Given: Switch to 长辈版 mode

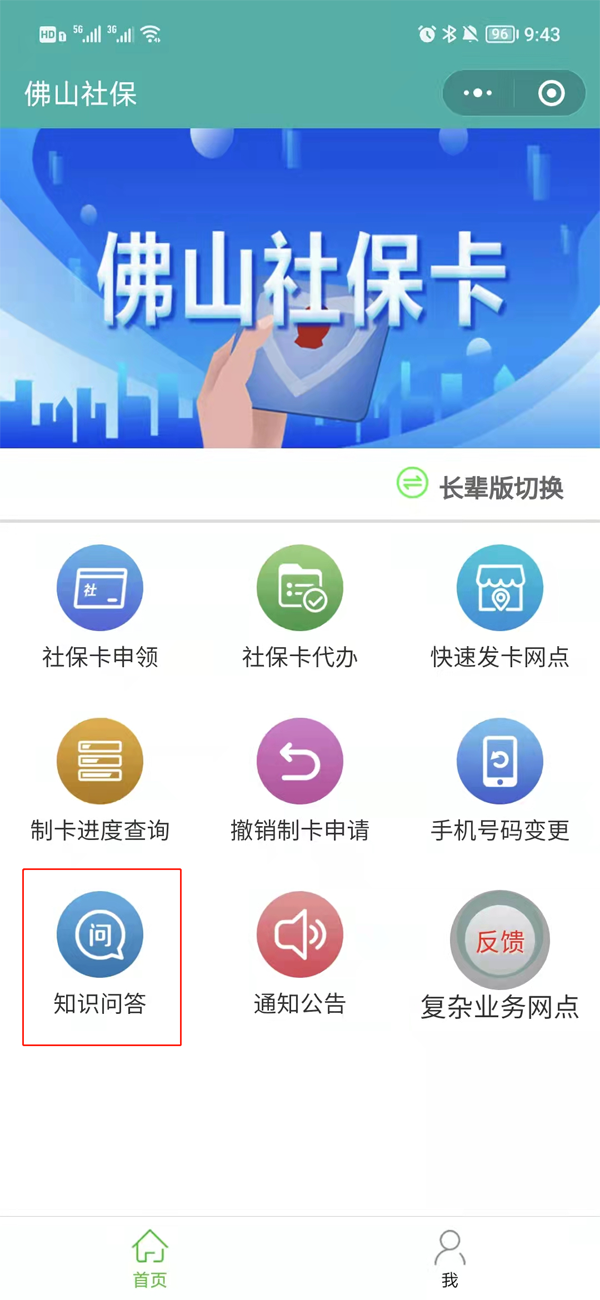Looking at the screenshot, I should tap(481, 486).
